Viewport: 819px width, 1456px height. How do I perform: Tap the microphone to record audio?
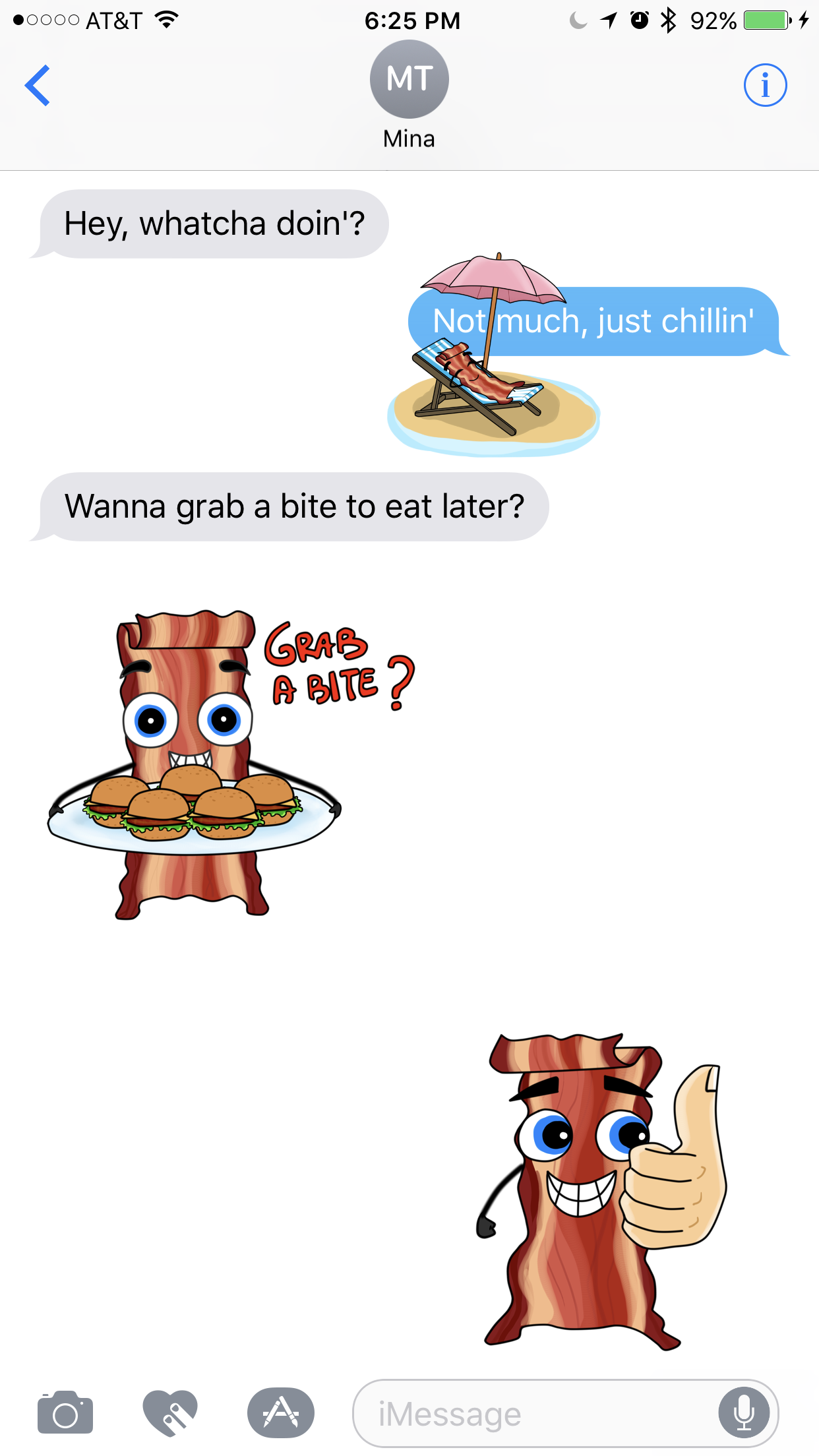click(743, 1413)
